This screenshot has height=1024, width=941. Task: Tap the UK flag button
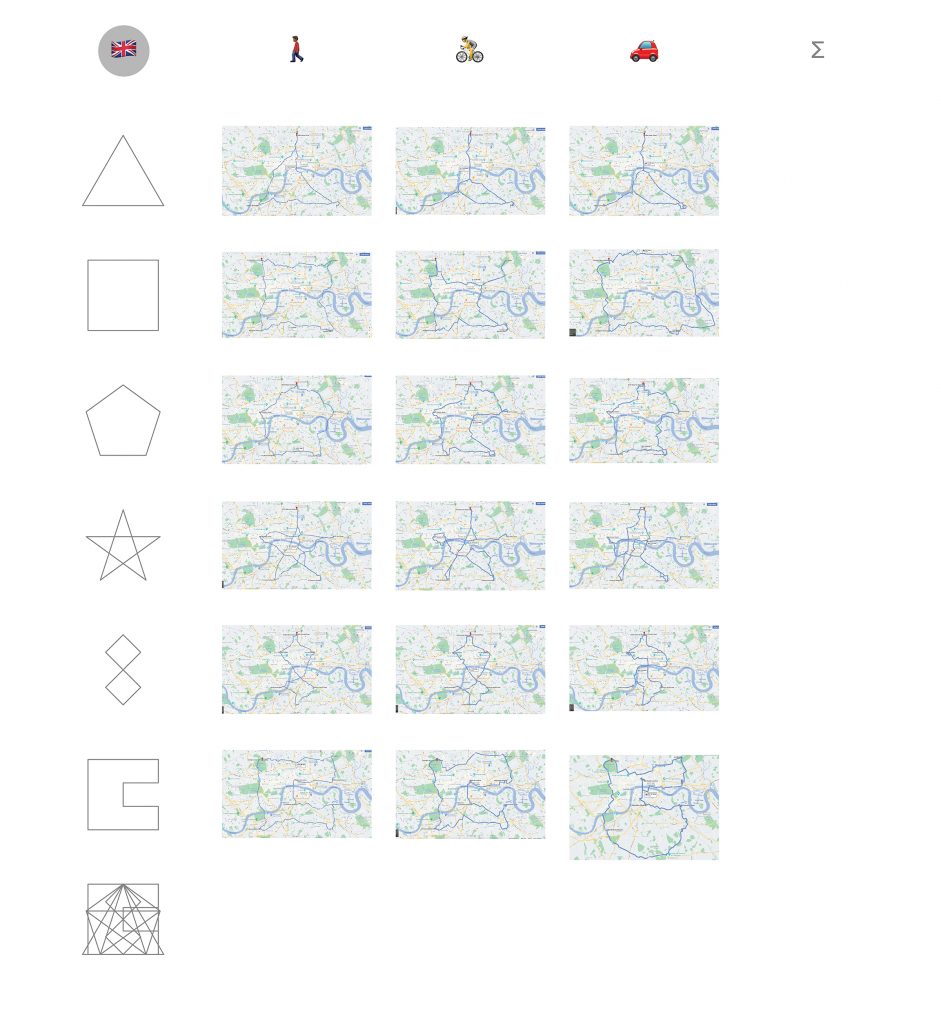(123, 50)
